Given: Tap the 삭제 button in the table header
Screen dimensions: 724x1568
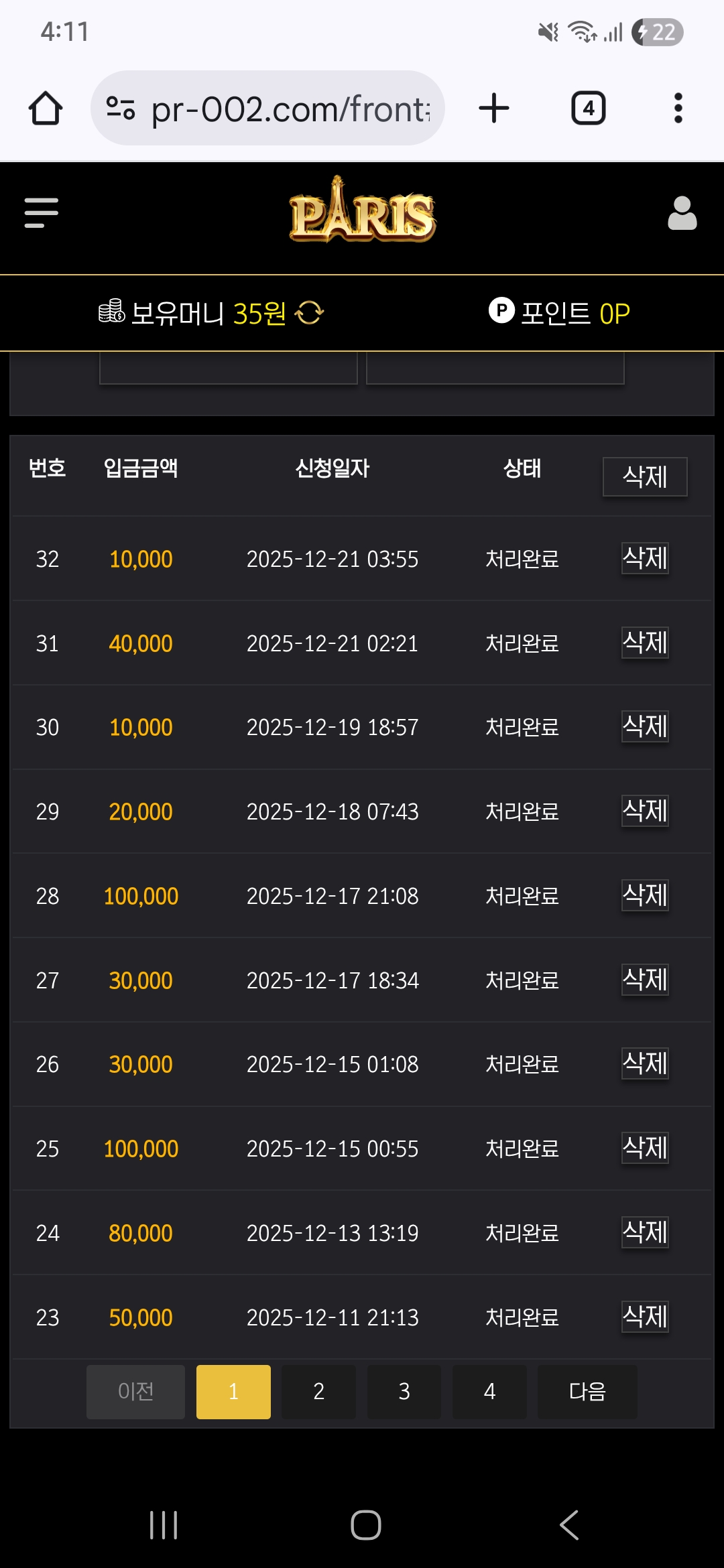Looking at the screenshot, I should click(x=645, y=477).
